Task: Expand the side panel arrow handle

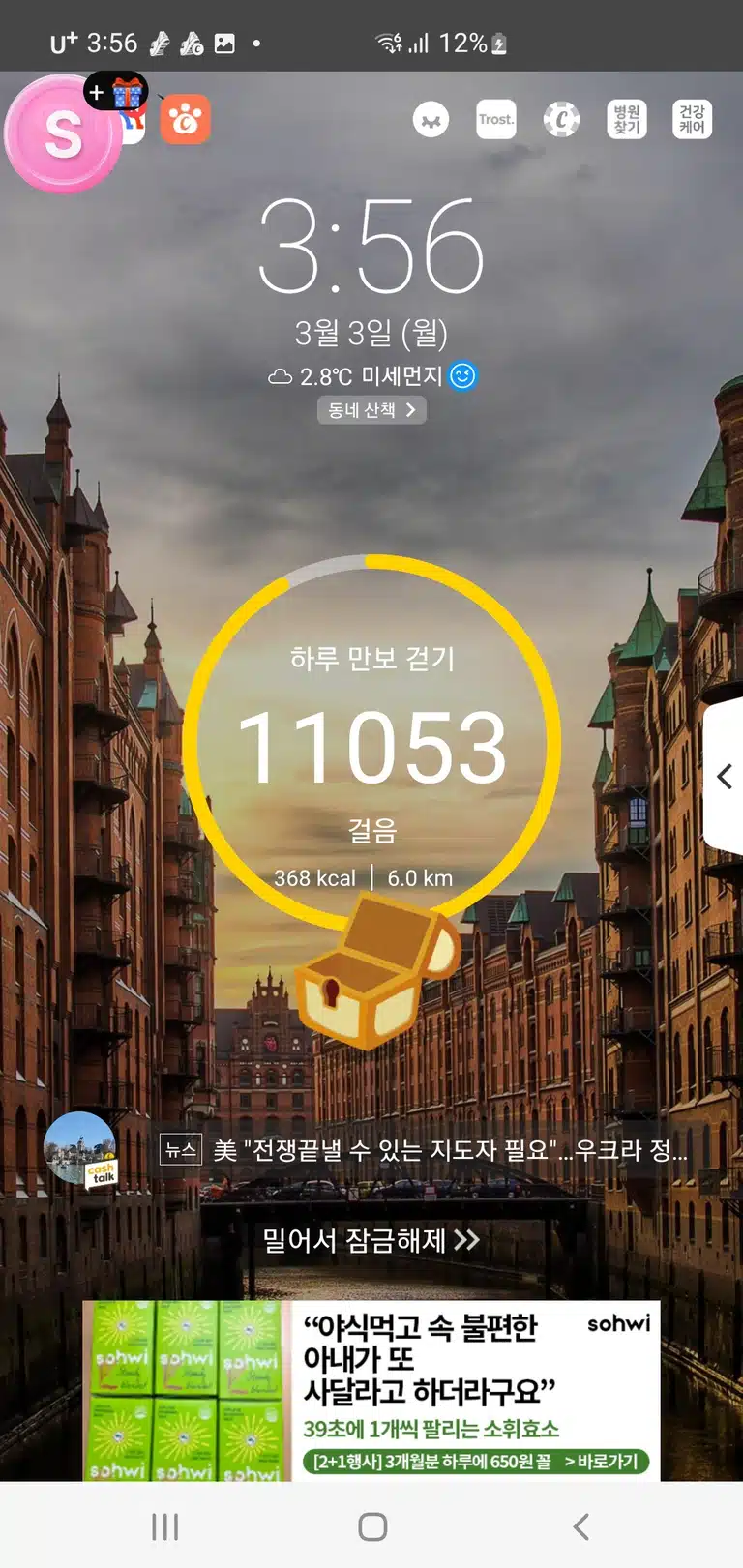Action: [724, 776]
